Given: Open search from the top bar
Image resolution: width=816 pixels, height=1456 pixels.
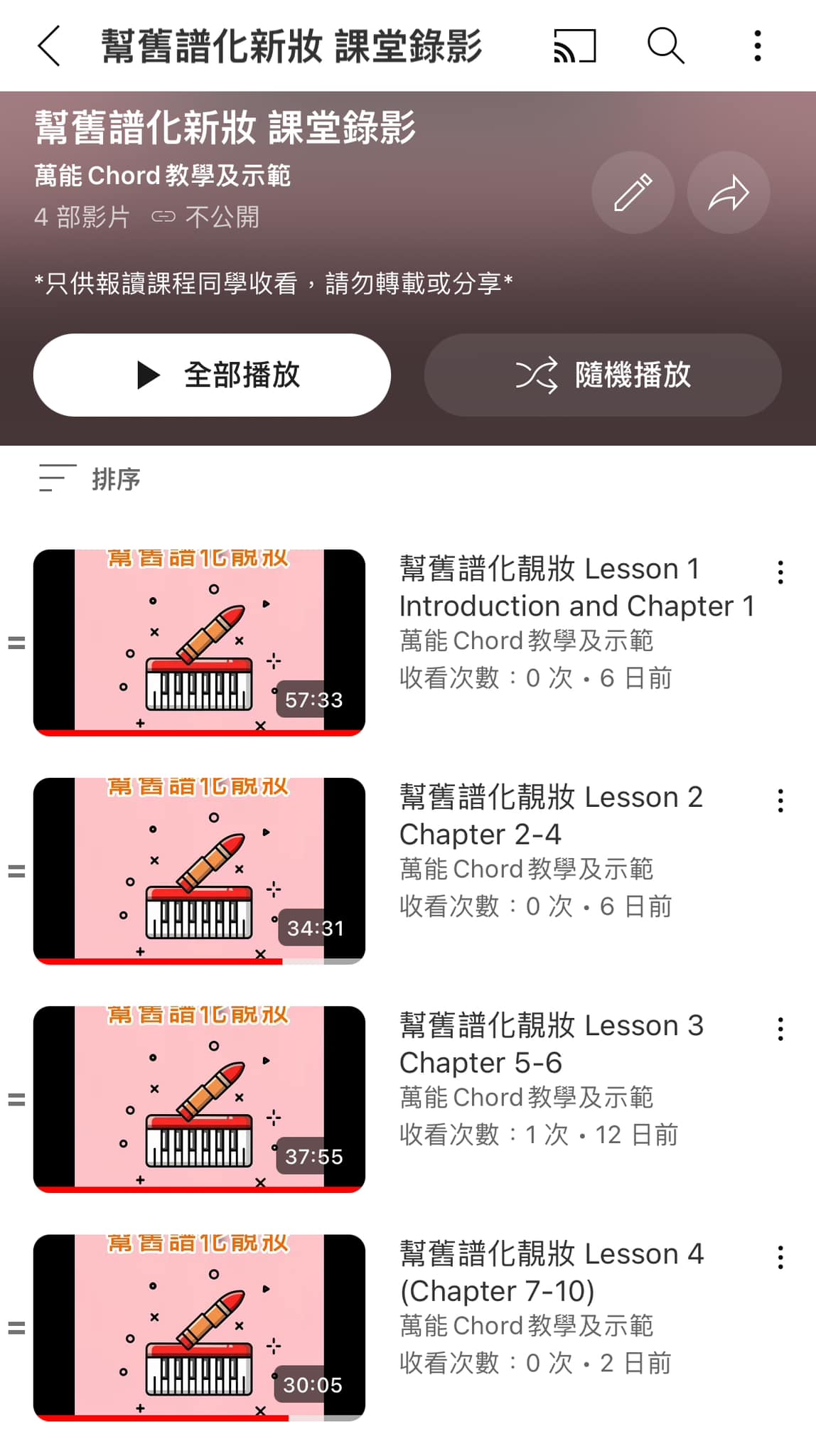Looking at the screenshot, I should (665, 46).
